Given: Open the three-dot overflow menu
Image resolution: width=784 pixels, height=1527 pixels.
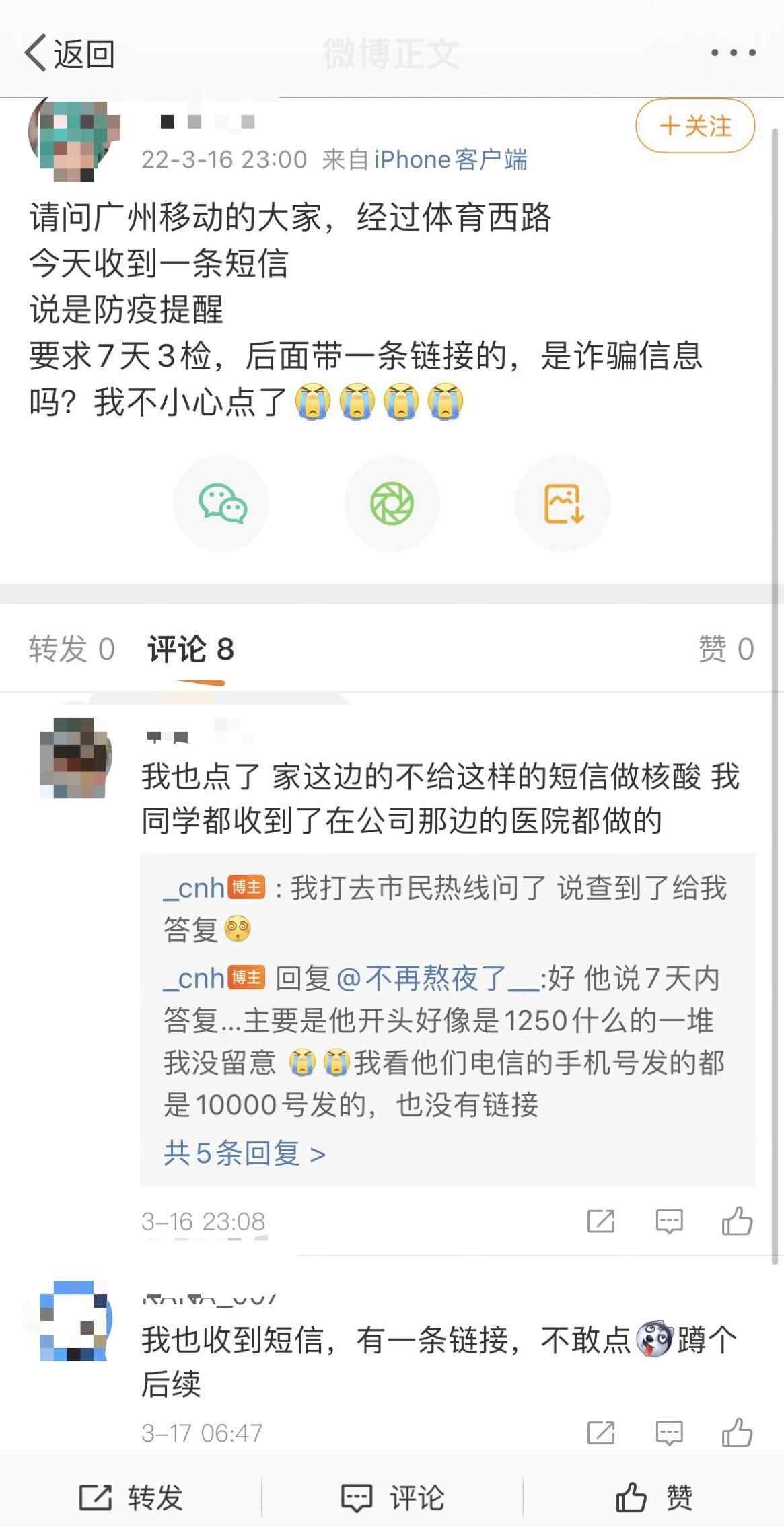Looking at the screenshot, I should pyautogui.click(x=733, y=52).
